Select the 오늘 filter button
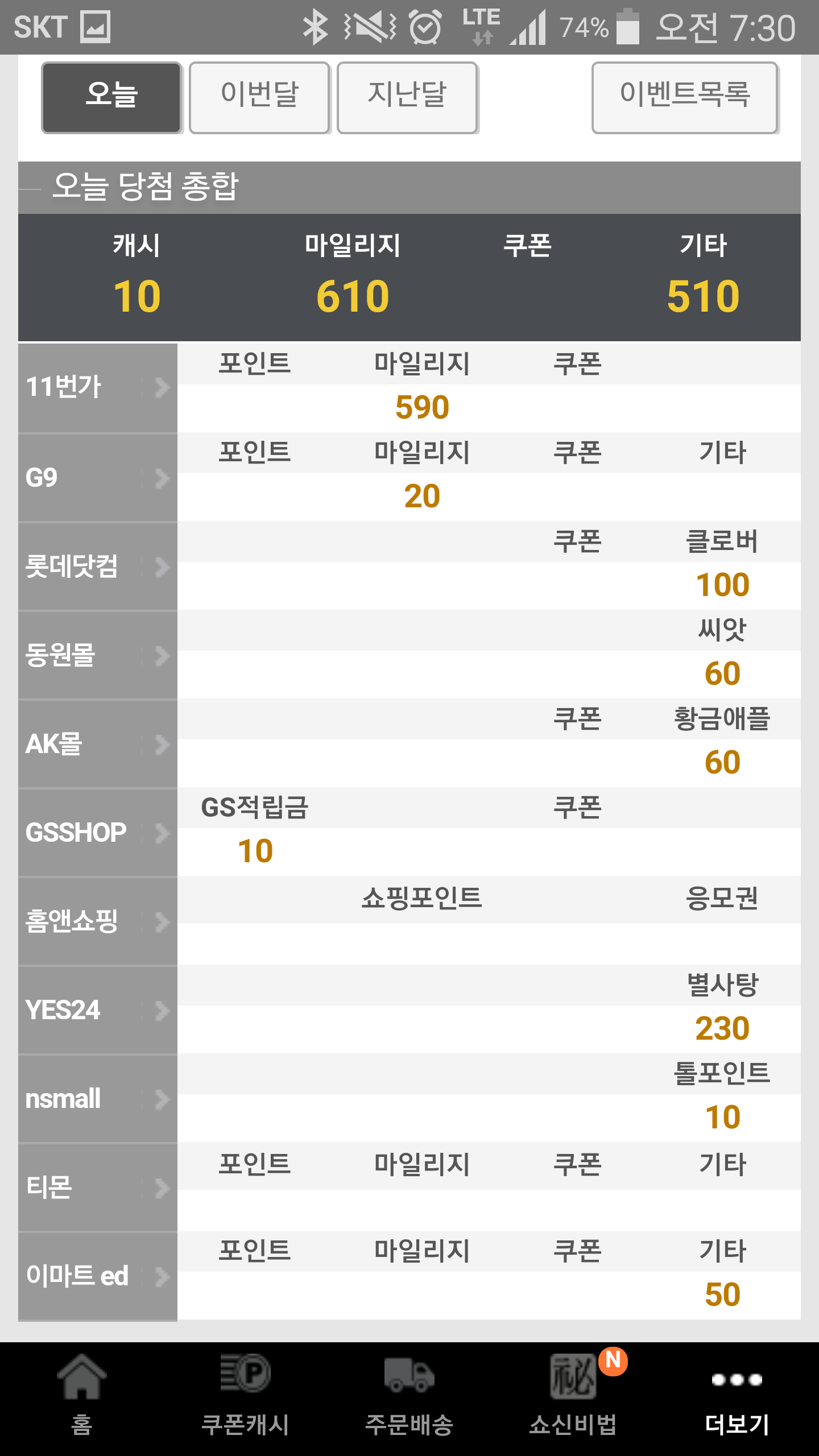Image resolution: width=819 pixels, height=1456 pixels. (x=111, y=98)
